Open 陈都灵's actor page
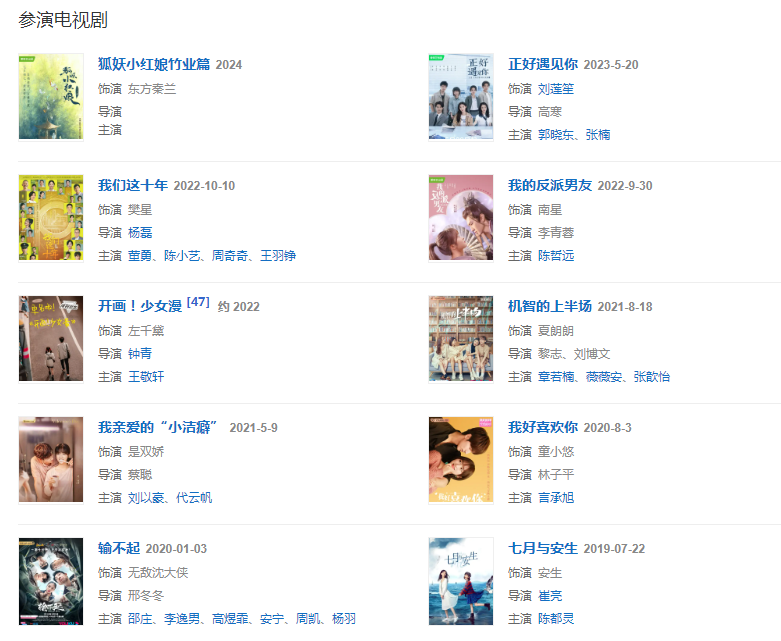The image size is (781, 641). click(556, 618)
